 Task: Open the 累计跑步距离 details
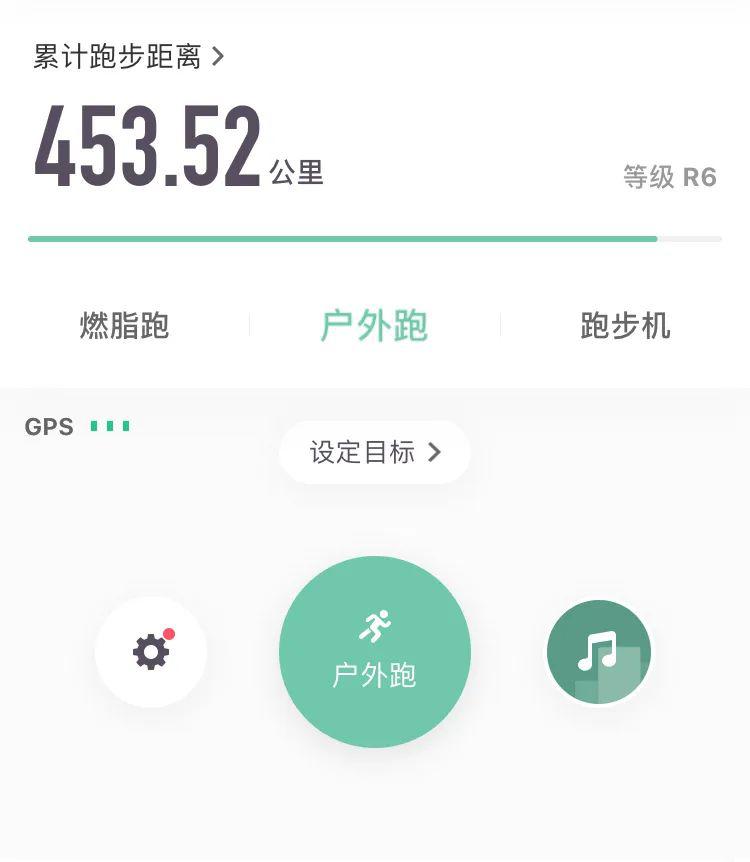pos(128,57)
